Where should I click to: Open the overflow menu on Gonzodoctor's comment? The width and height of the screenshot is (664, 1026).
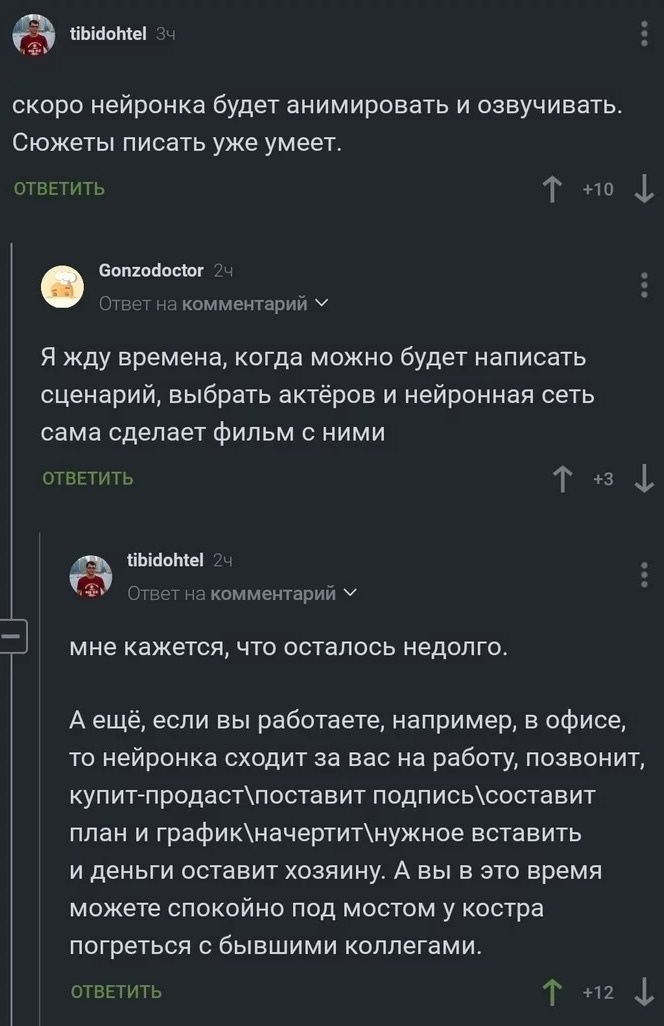coord(644,286)
